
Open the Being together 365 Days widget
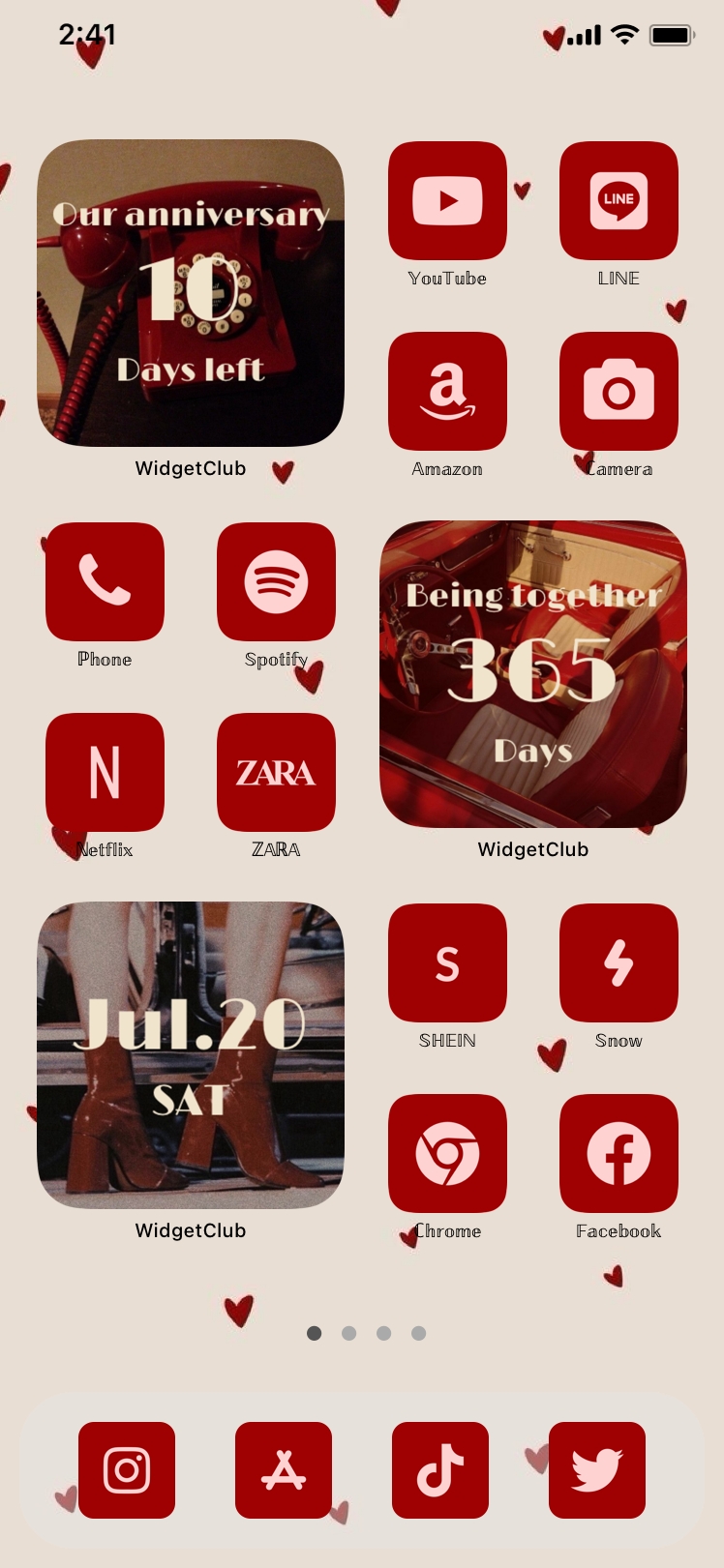click(533, 674)
